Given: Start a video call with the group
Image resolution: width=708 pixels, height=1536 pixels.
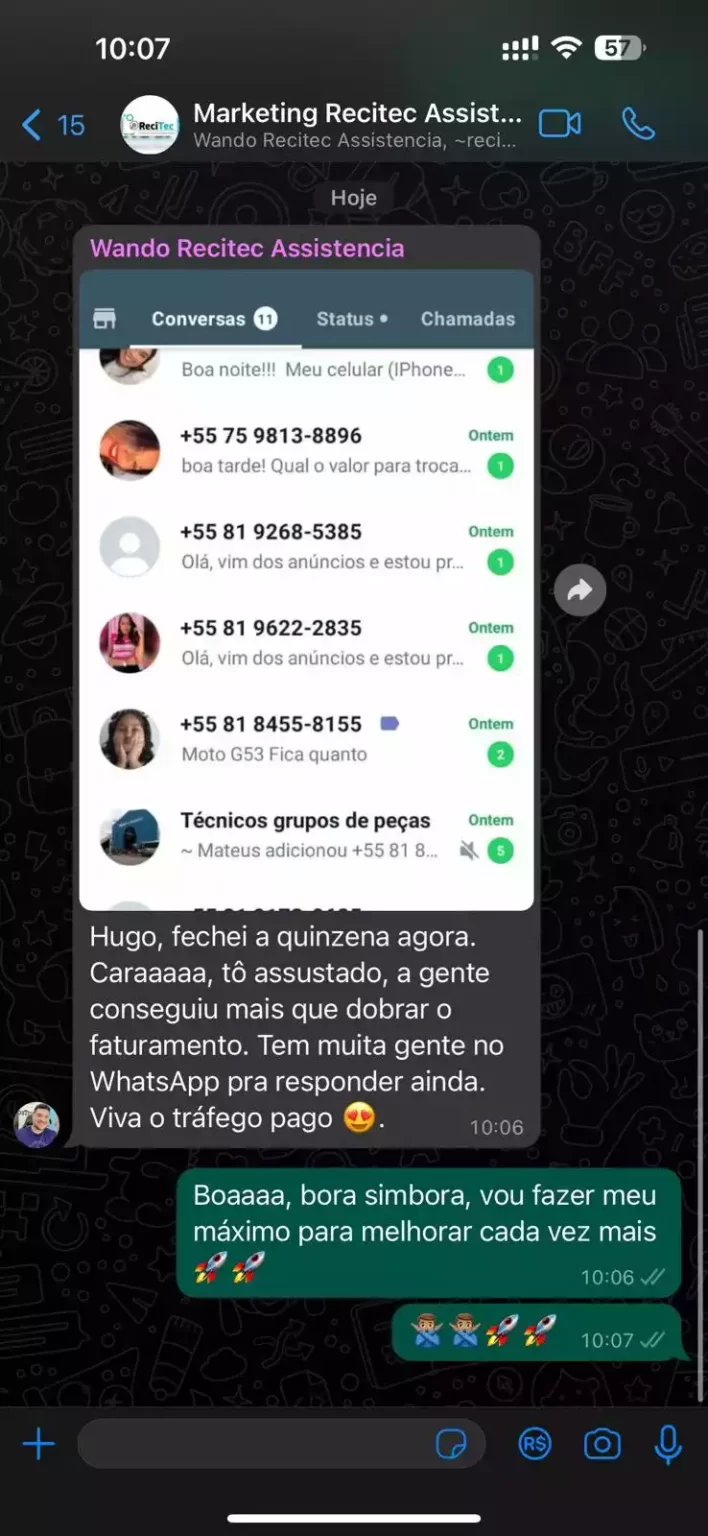Looking at the screenshot, I should pos(560,123).
